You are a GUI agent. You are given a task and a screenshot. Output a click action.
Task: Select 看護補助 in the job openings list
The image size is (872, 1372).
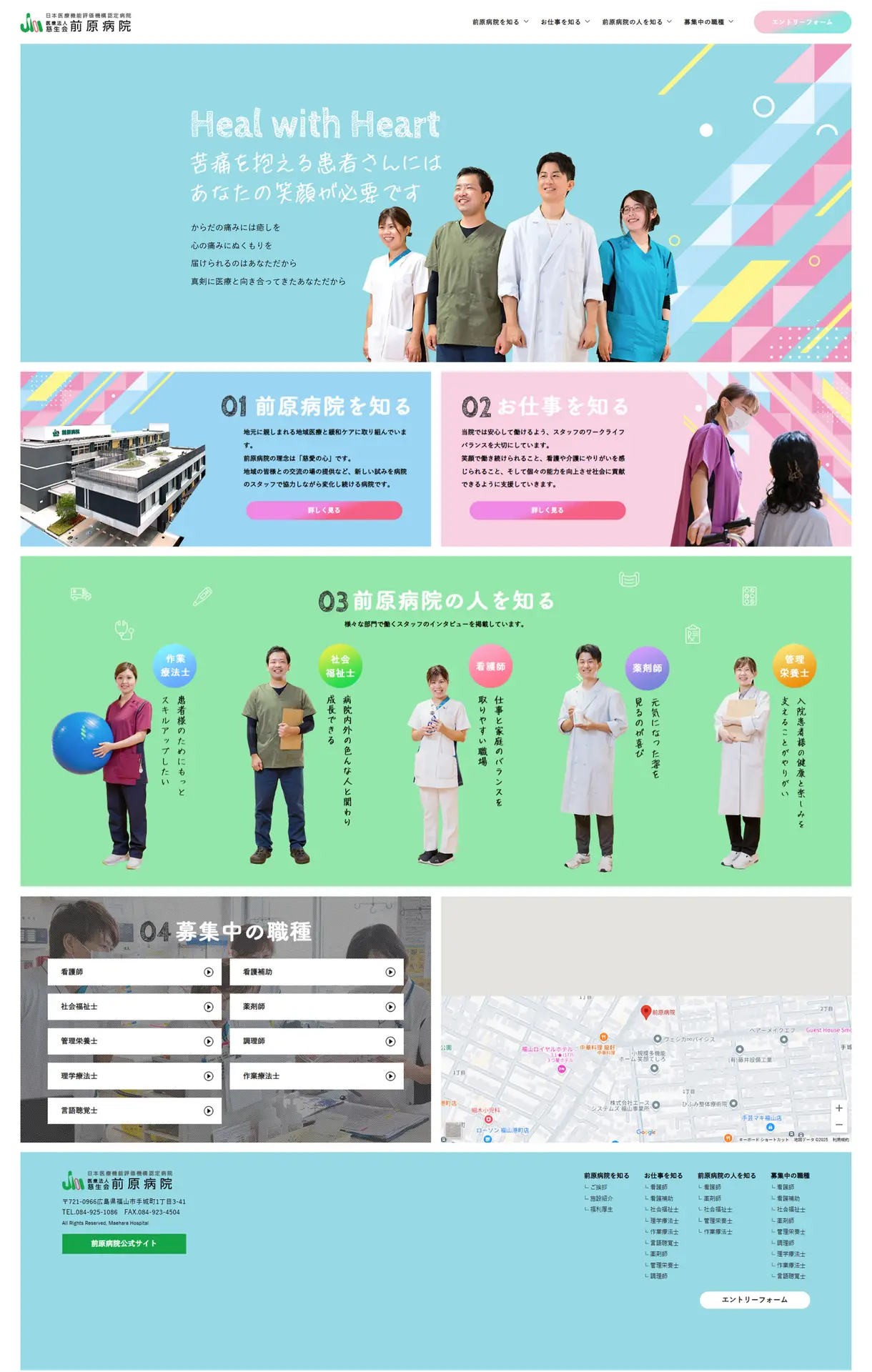[x=316, y=972]
